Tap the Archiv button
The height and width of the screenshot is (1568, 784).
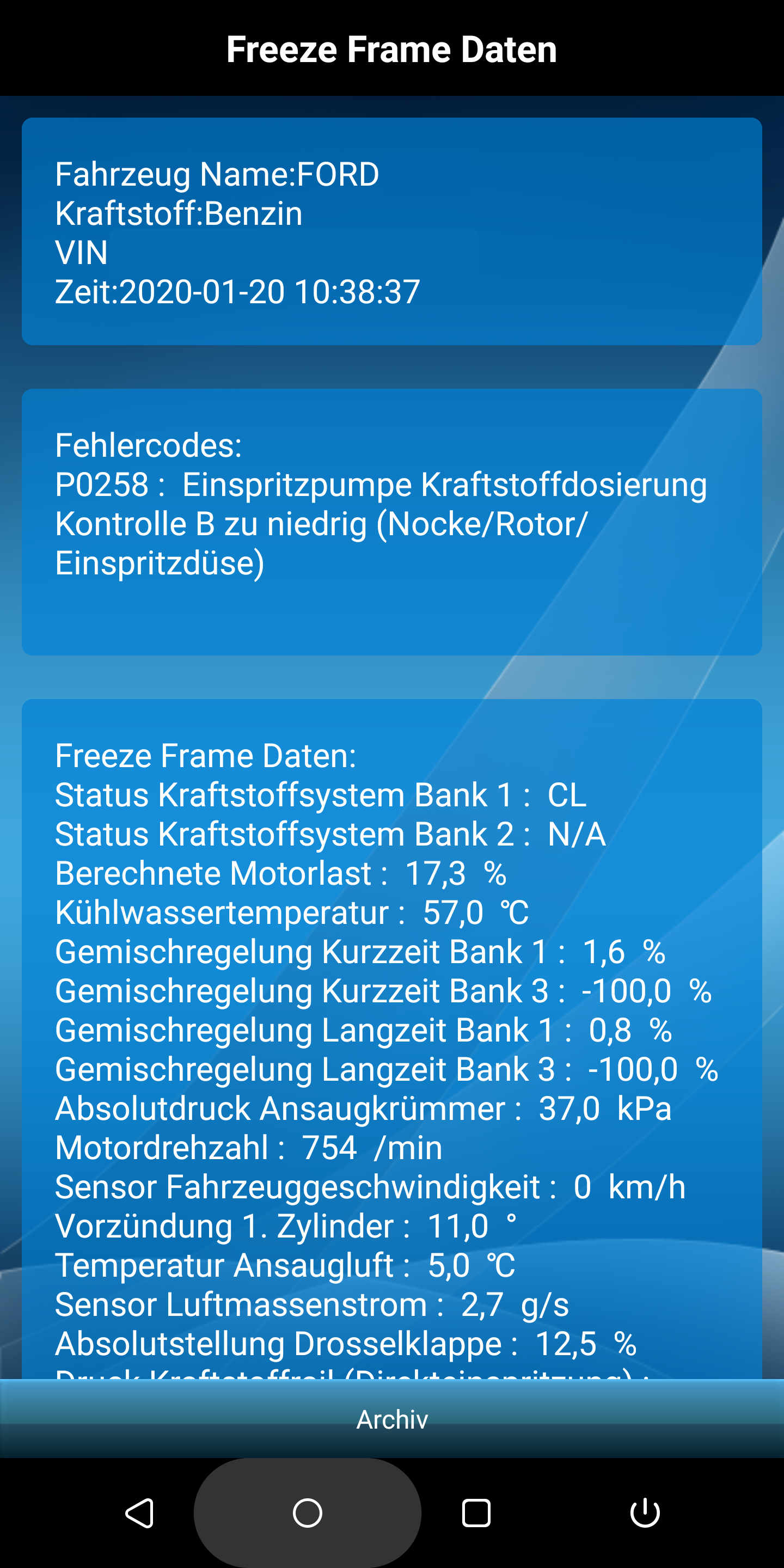click(392, 1419)
